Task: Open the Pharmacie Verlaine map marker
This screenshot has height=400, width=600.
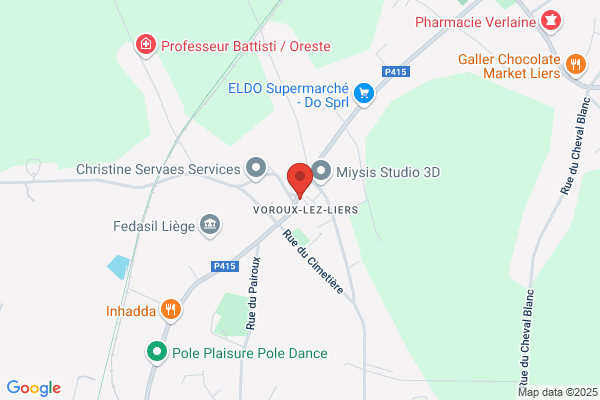Action: pos(551,21)
